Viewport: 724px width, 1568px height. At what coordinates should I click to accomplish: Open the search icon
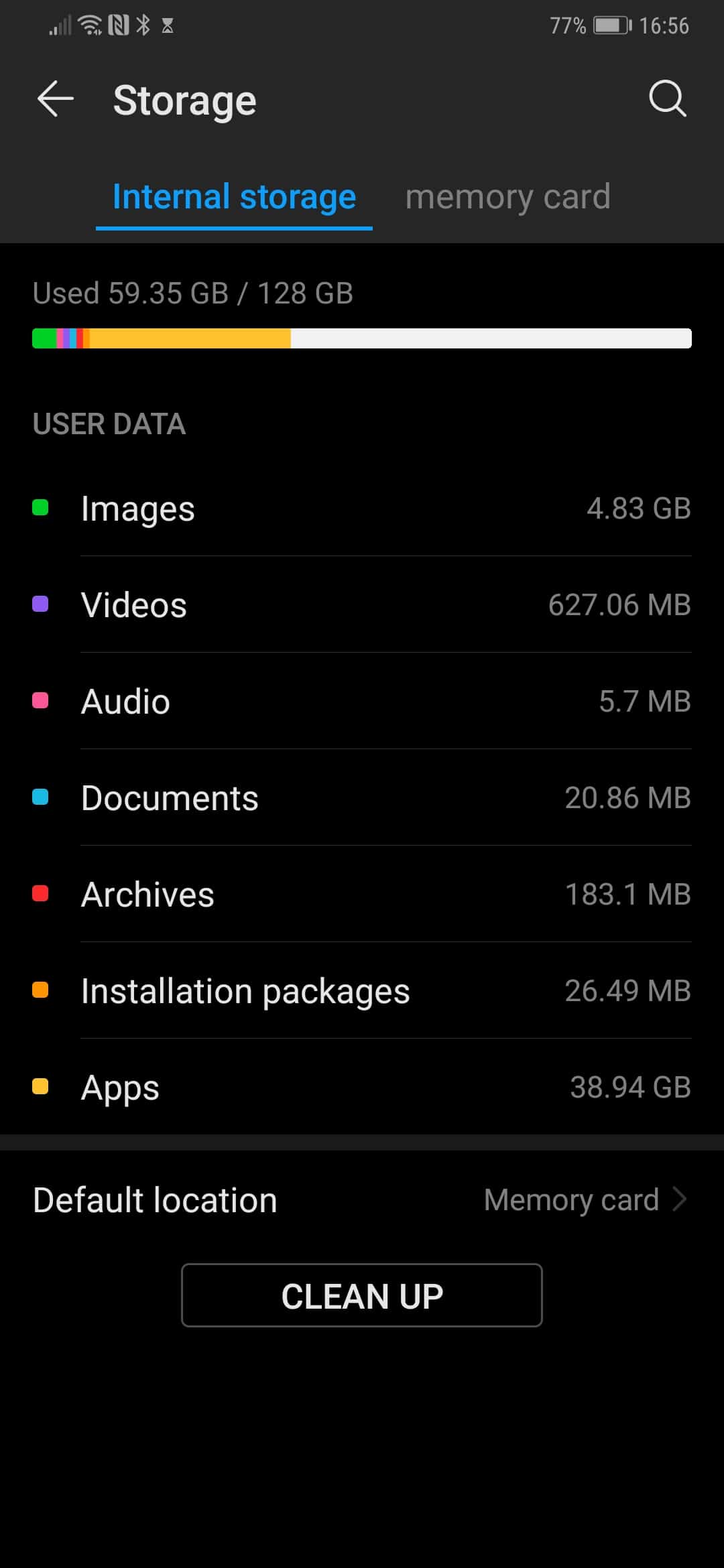(x=667, y=99)
